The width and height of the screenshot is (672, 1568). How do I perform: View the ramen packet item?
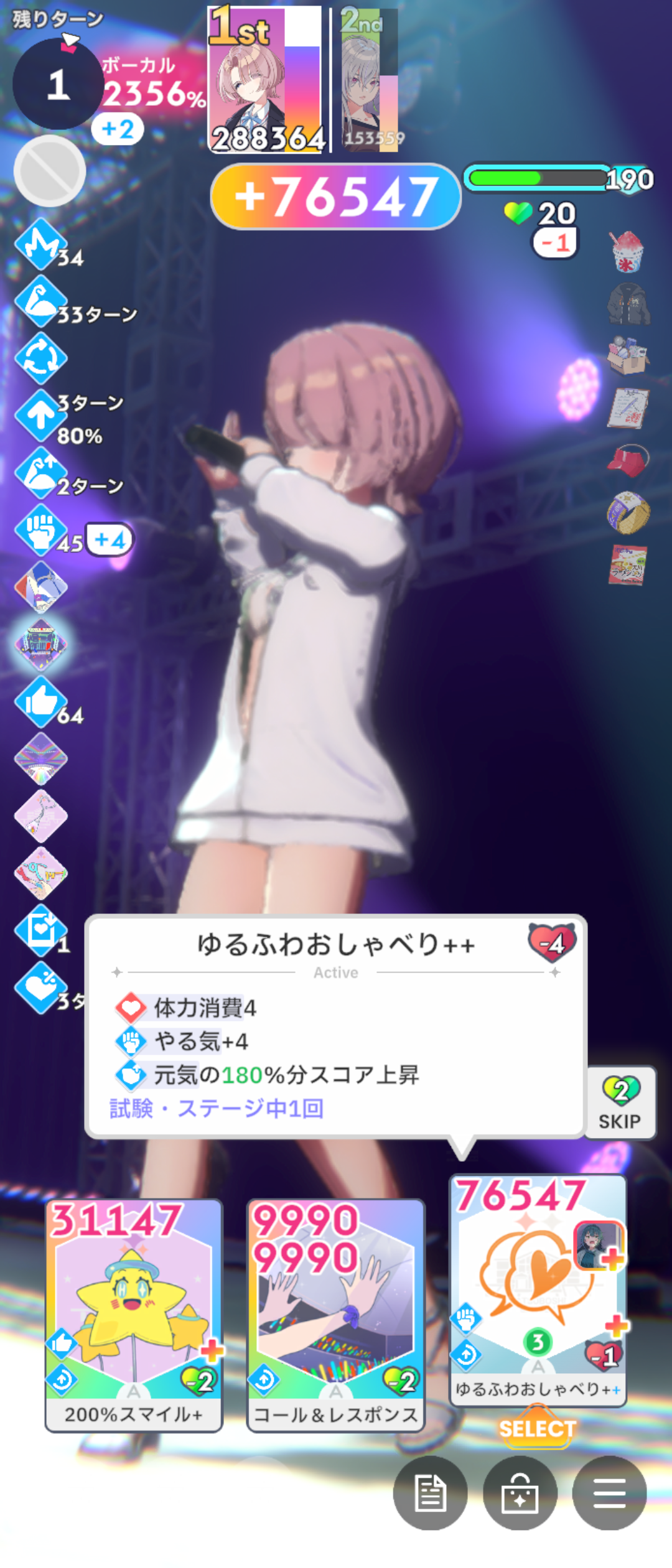[627, 564]
